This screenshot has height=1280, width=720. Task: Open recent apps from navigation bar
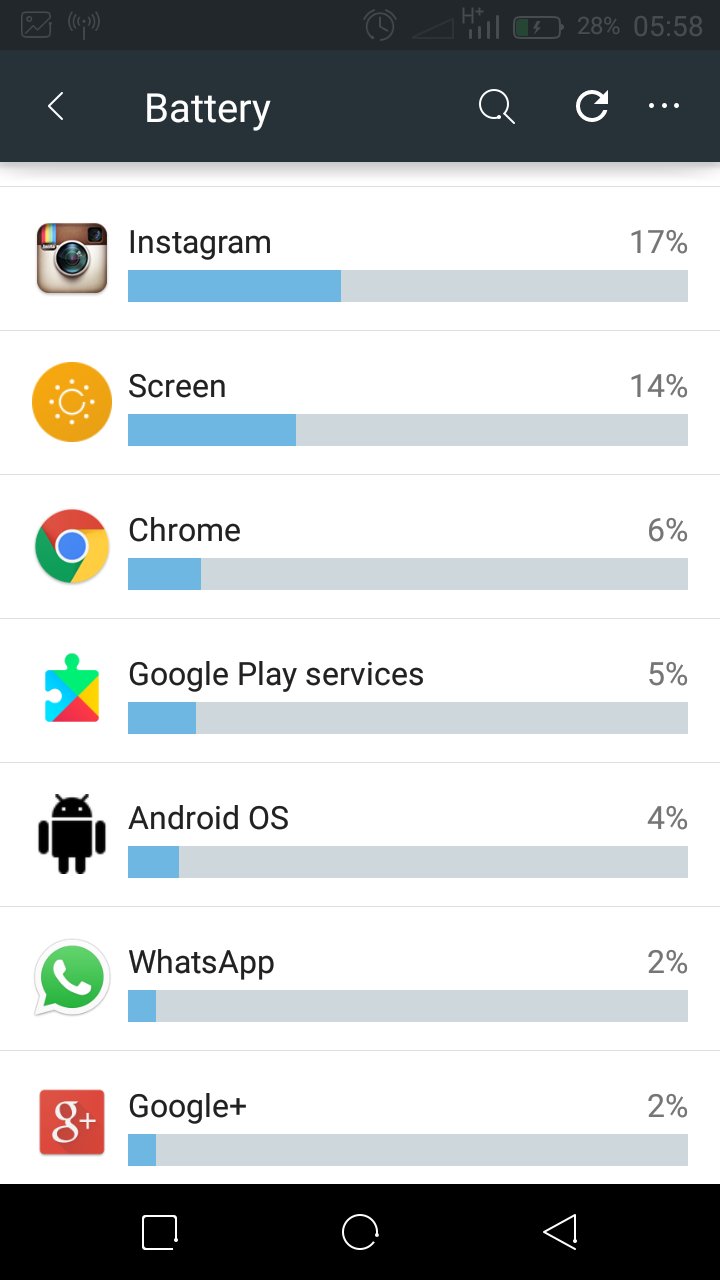(160, 1232)
